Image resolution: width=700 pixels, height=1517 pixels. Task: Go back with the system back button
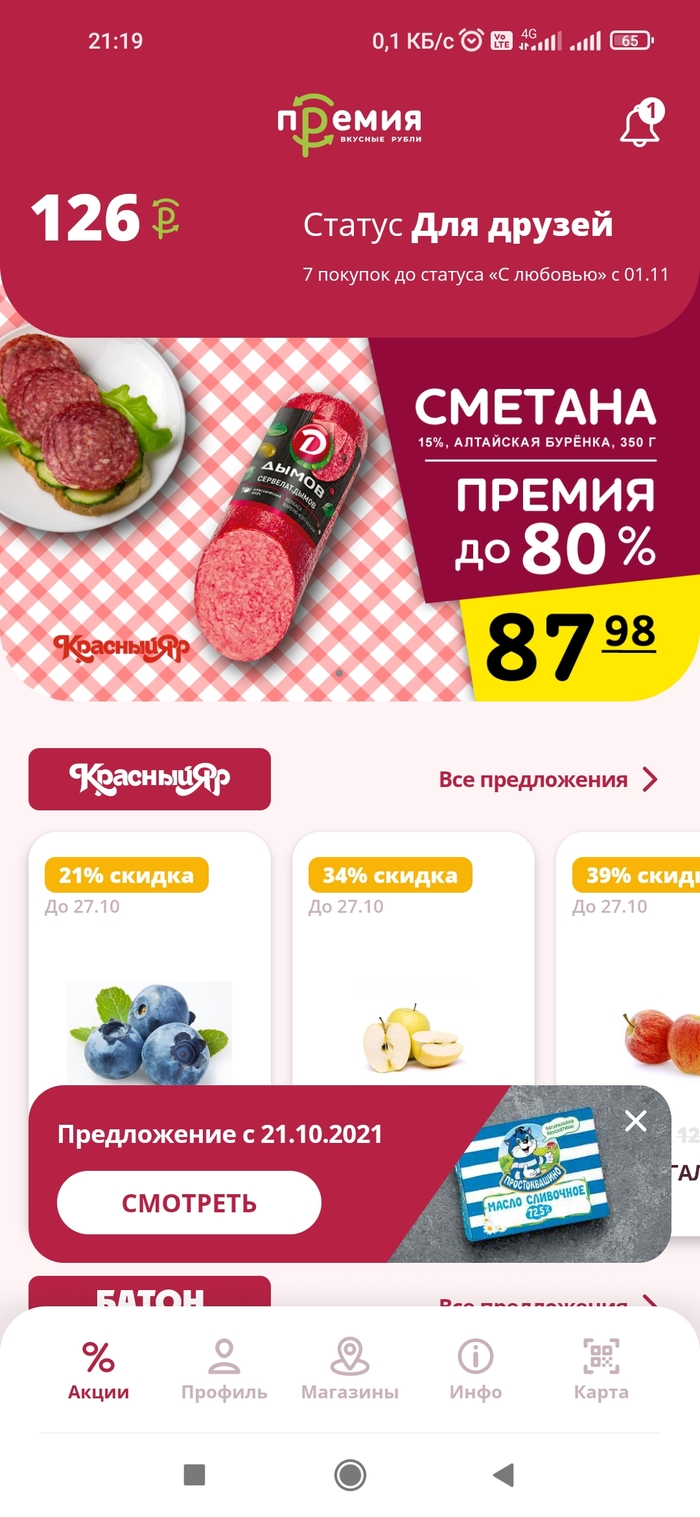pyautogui.click(x=504, y=1474)
